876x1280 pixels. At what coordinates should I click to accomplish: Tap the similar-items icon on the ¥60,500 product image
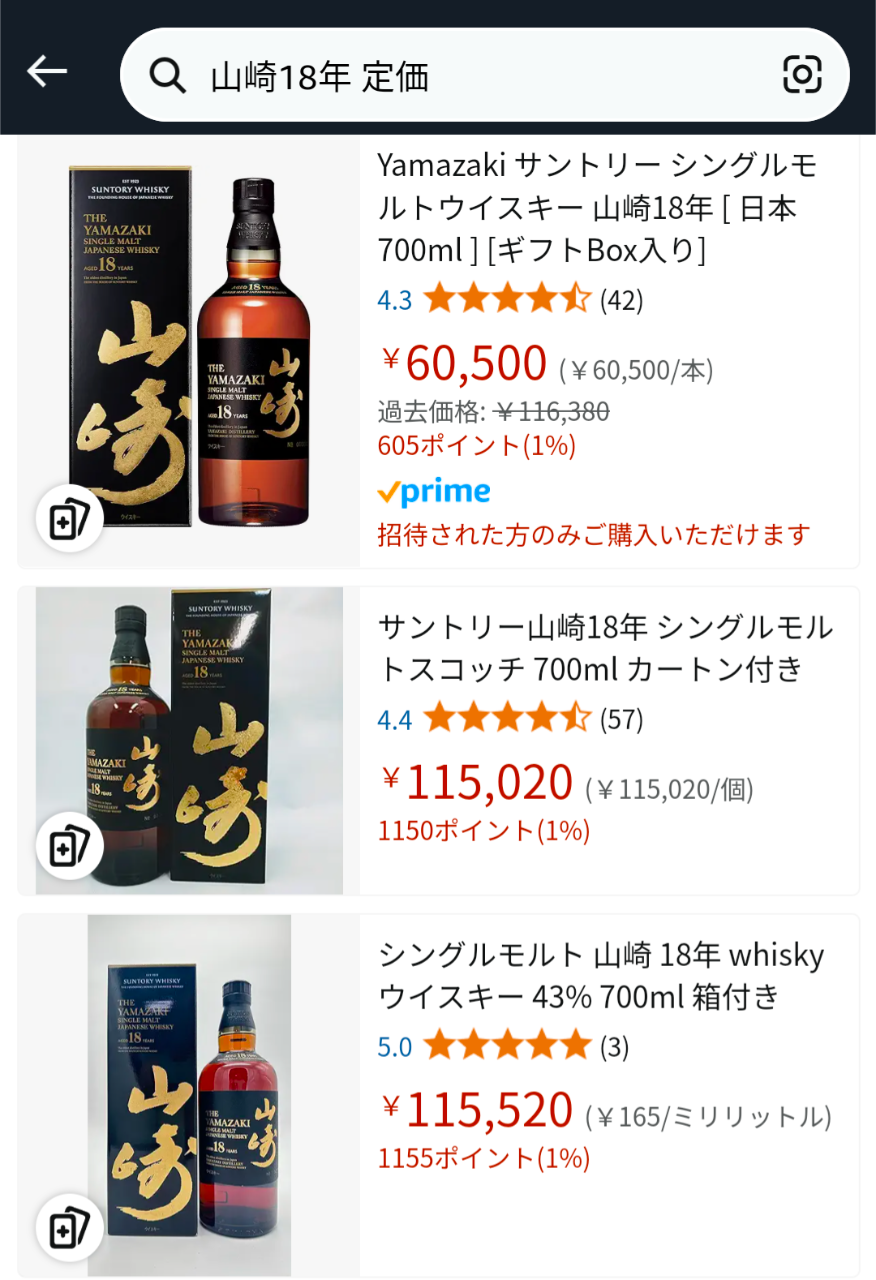click(x=69, y=518)
